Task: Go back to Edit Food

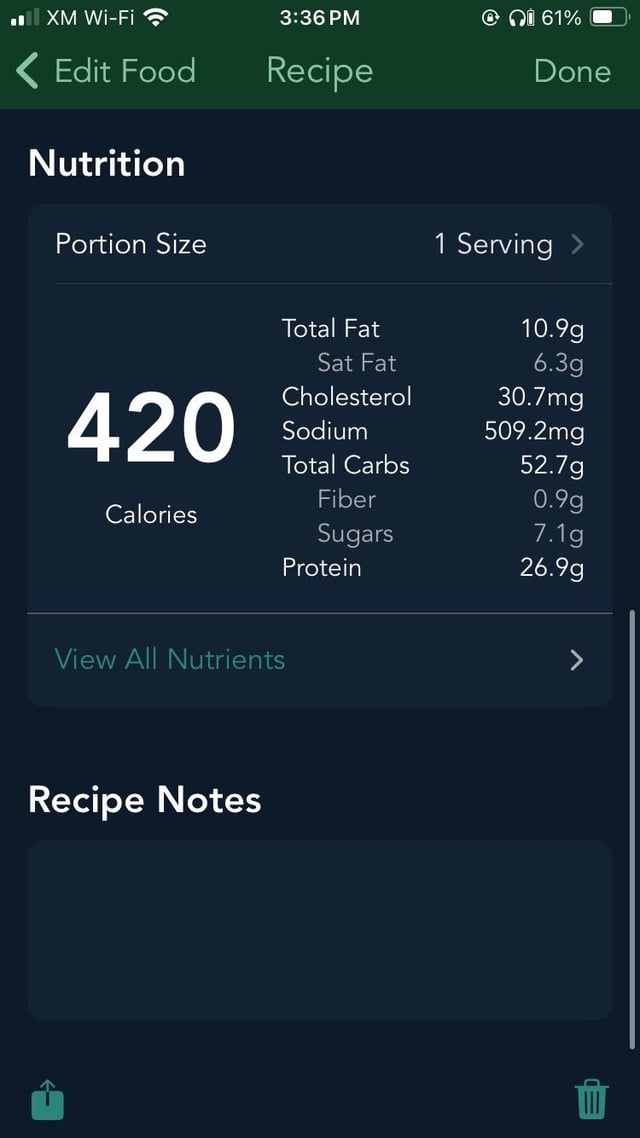Action: [105, 71]
